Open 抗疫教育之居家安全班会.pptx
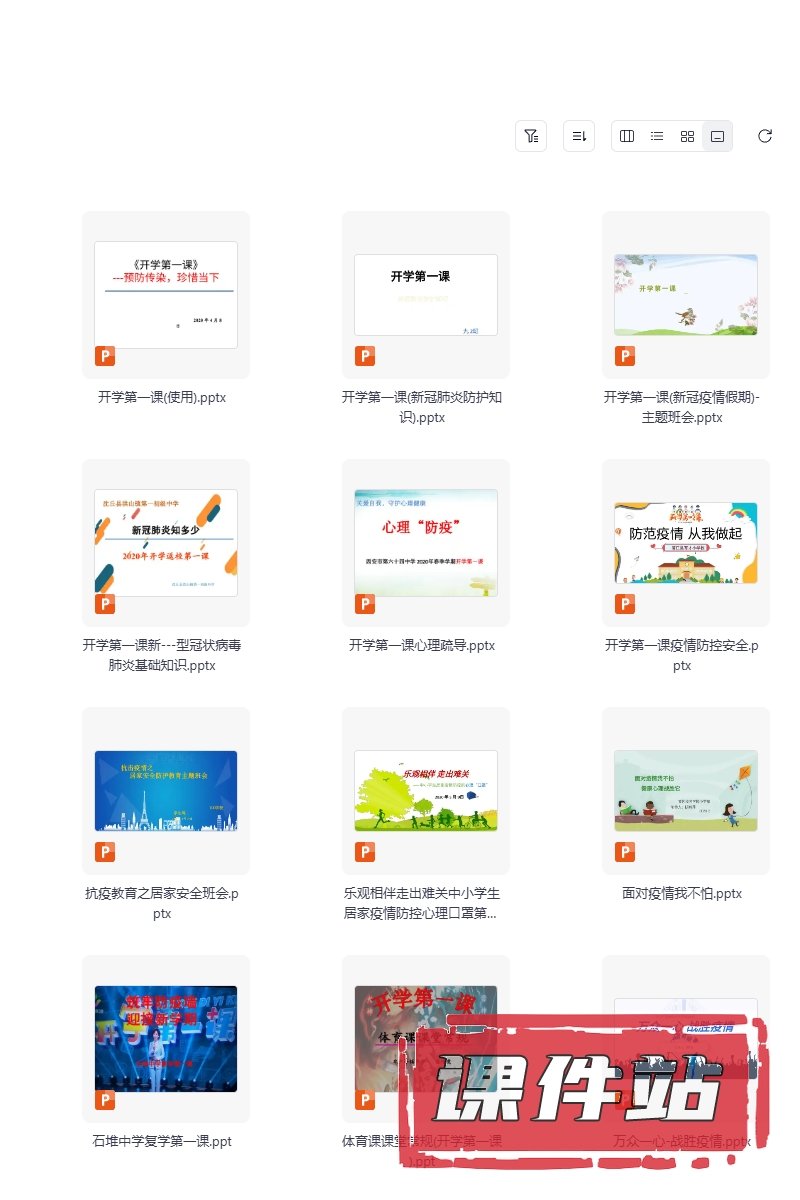Screen dimensions: 800x1200 [166, 791]
